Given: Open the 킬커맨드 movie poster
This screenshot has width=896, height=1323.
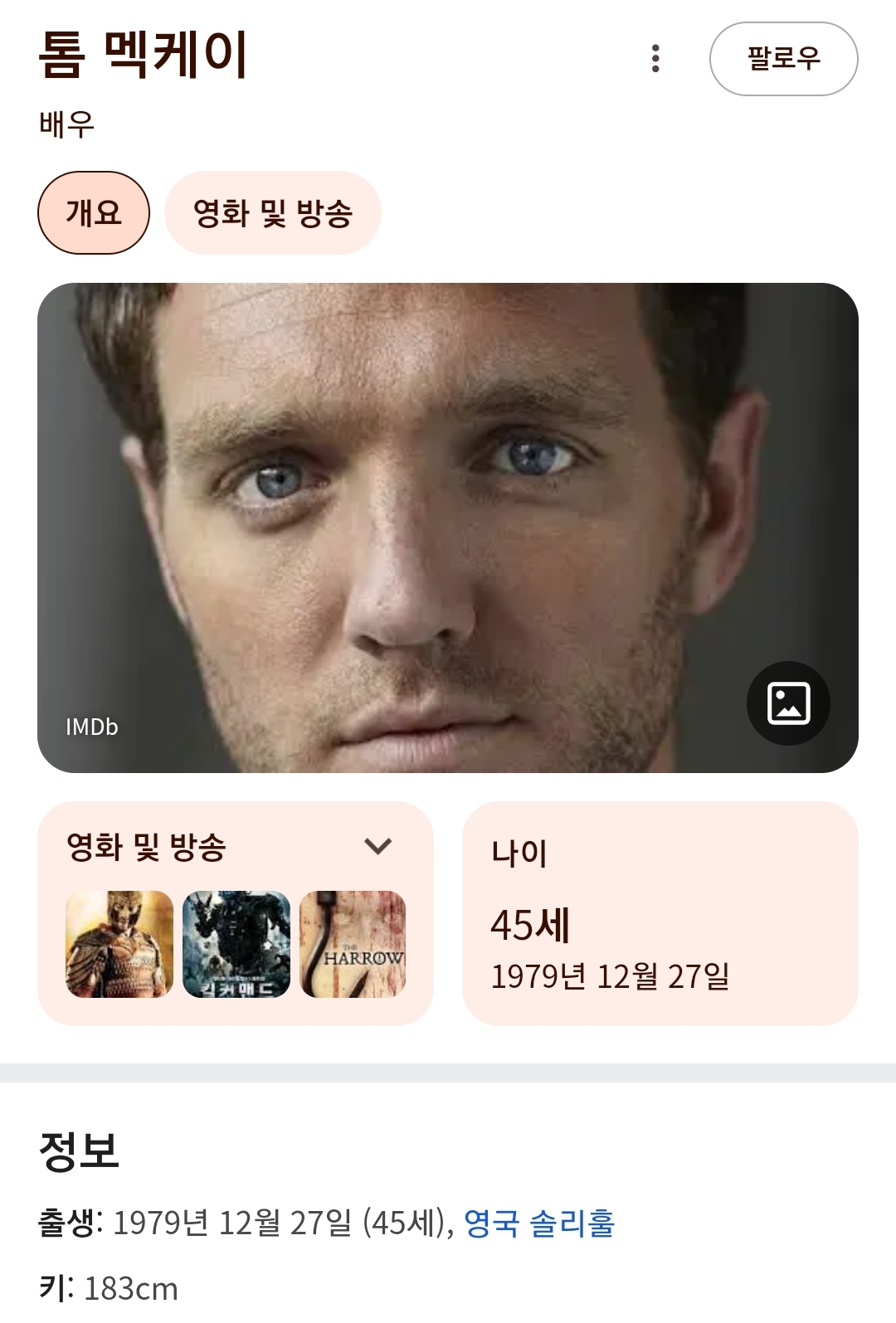Looking at the screenshot, I should click(236, 944).
